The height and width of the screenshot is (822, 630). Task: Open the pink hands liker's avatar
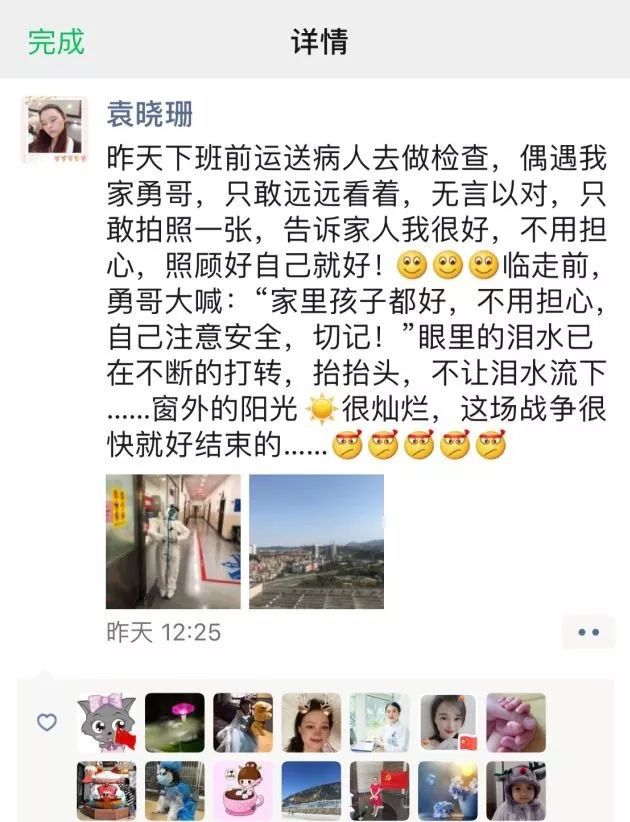pos(516,722)
